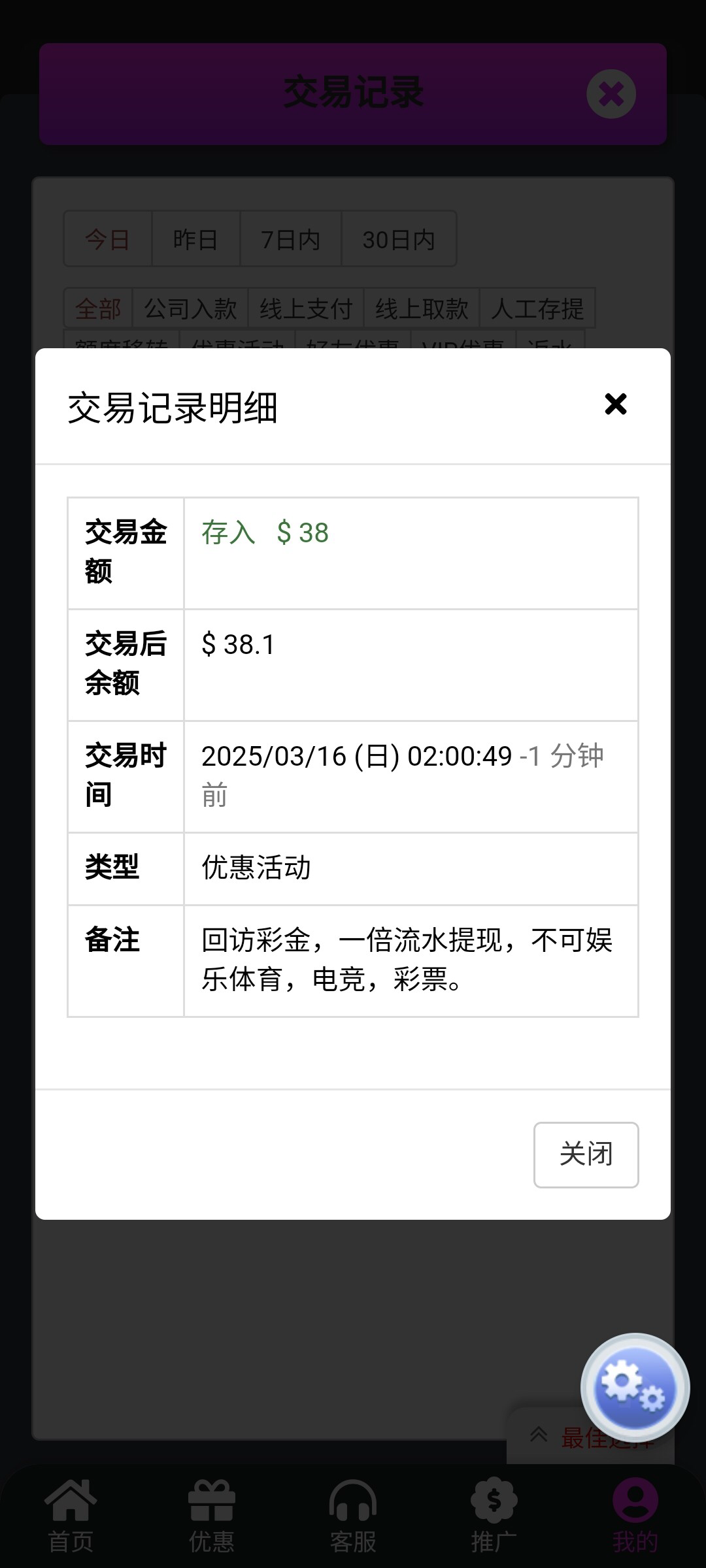
Task: Filter by 线上支付
Action: 306,308
